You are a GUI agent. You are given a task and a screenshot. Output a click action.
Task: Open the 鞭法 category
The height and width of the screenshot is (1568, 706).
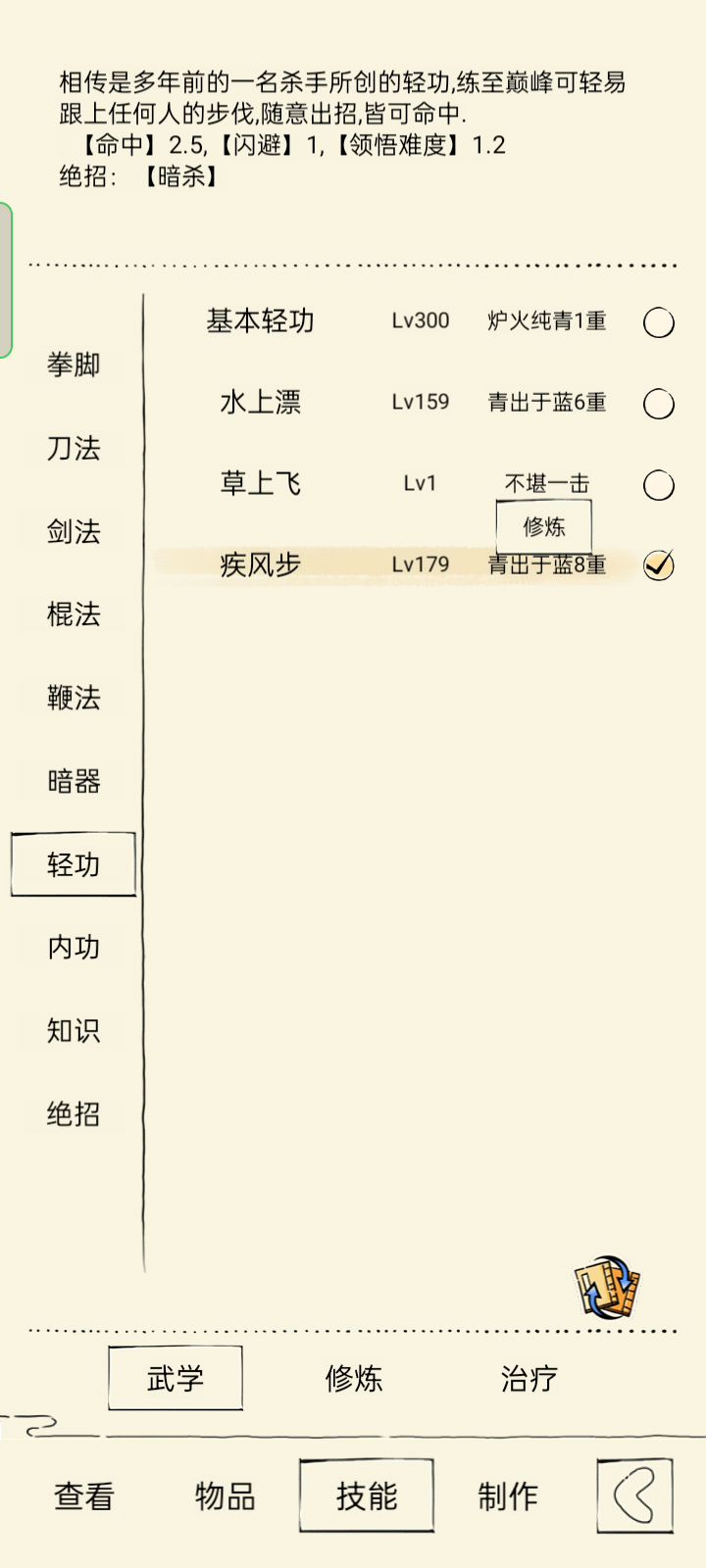coord(74,699)
